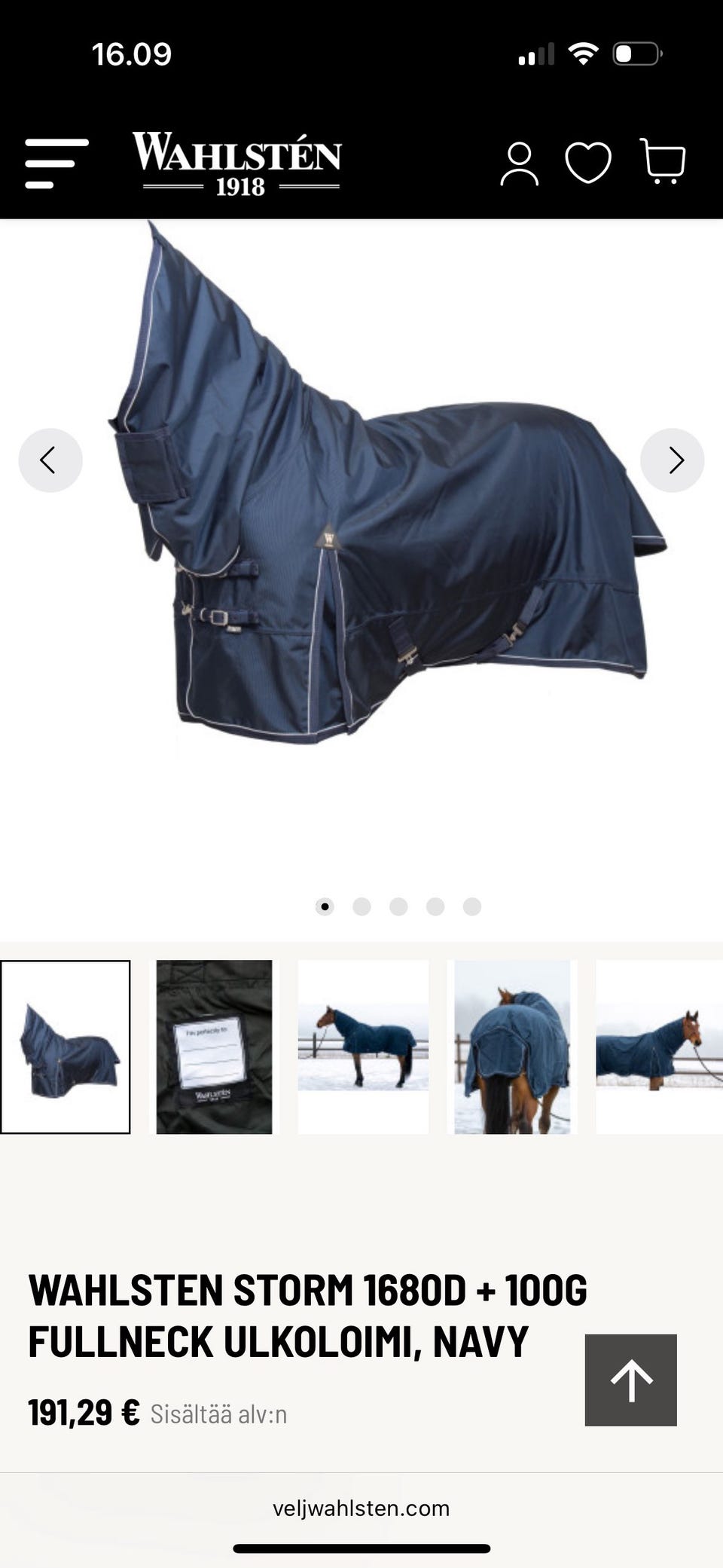Select the thumbnail of horse standing sideways
This screenshot has width=723, height=1568.
(x=363, y=1047)
